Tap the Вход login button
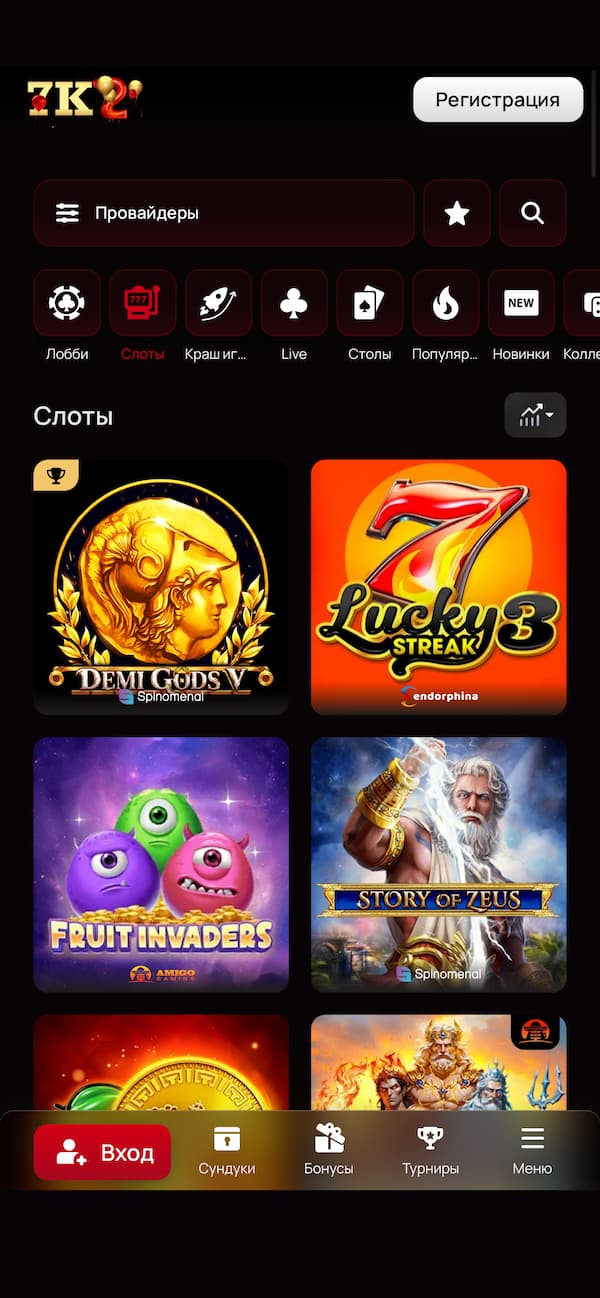This screenshot has width=600, height=1298. point(102,1153)
